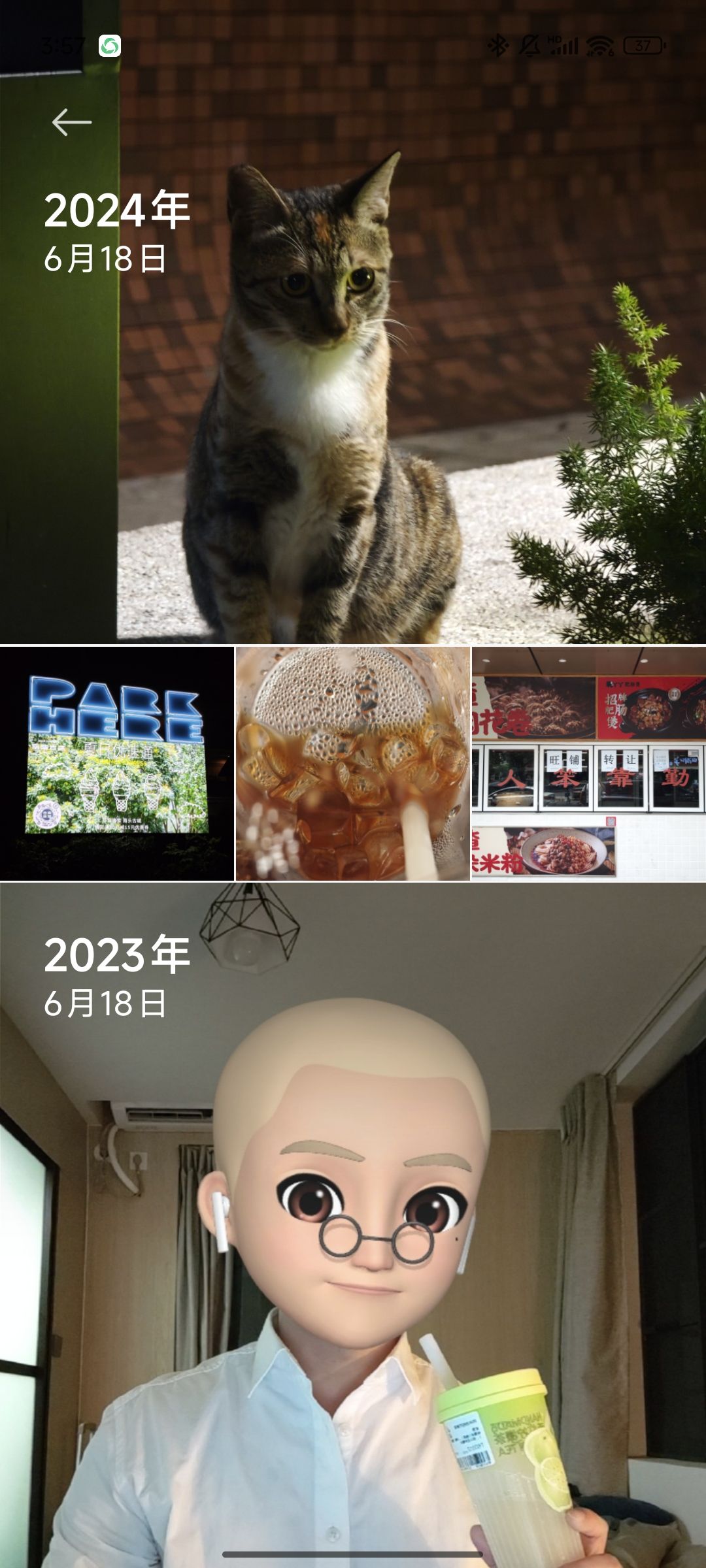Go back with the arrow icon
Image resolution: width=706 pixels, height=1568 pixels.
coord(71,122)
